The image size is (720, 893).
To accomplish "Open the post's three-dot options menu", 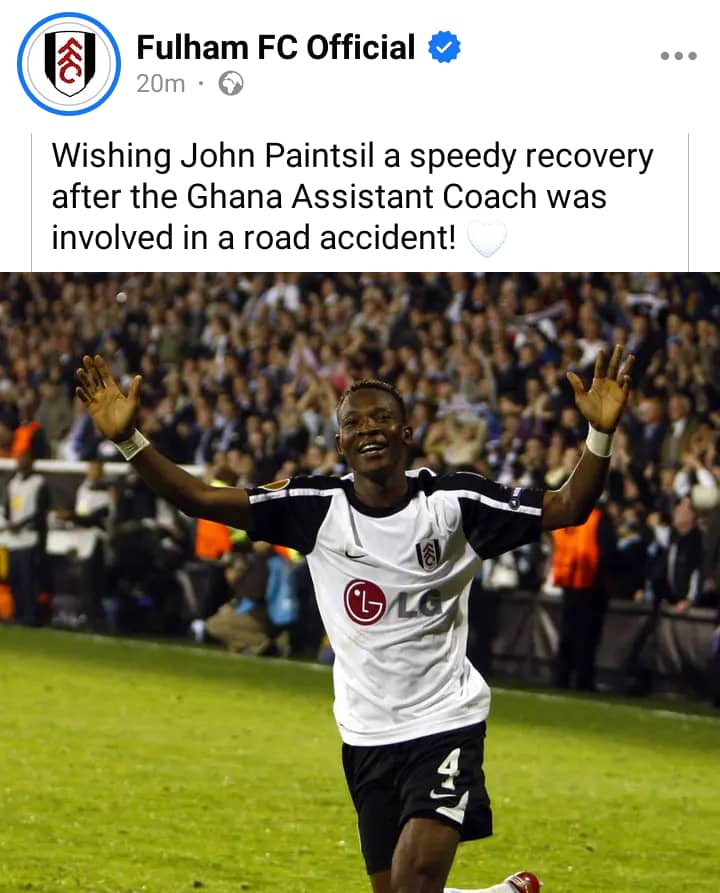I will point(678,56).
